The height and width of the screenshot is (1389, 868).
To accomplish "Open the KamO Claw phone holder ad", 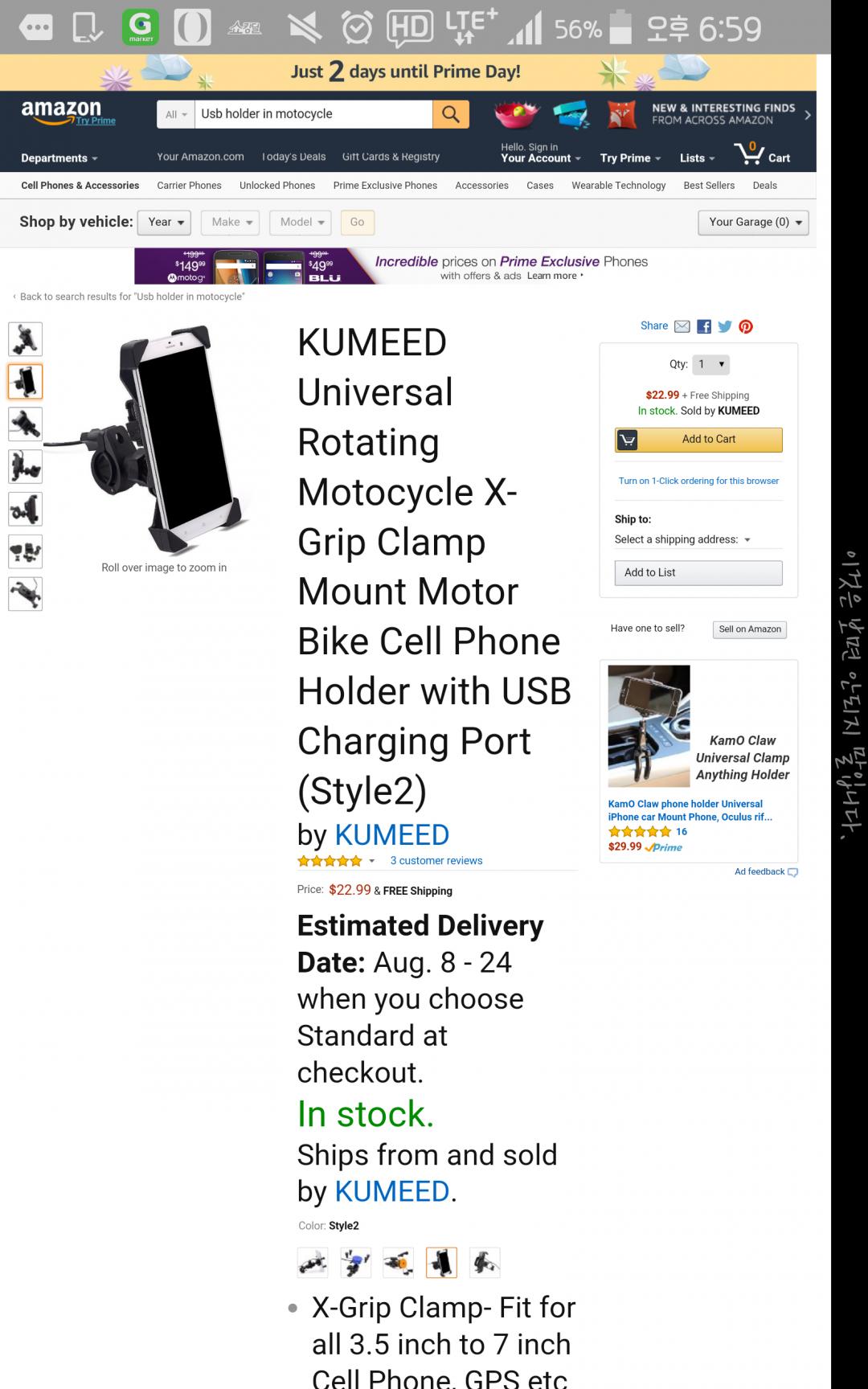I will point(690,810).
